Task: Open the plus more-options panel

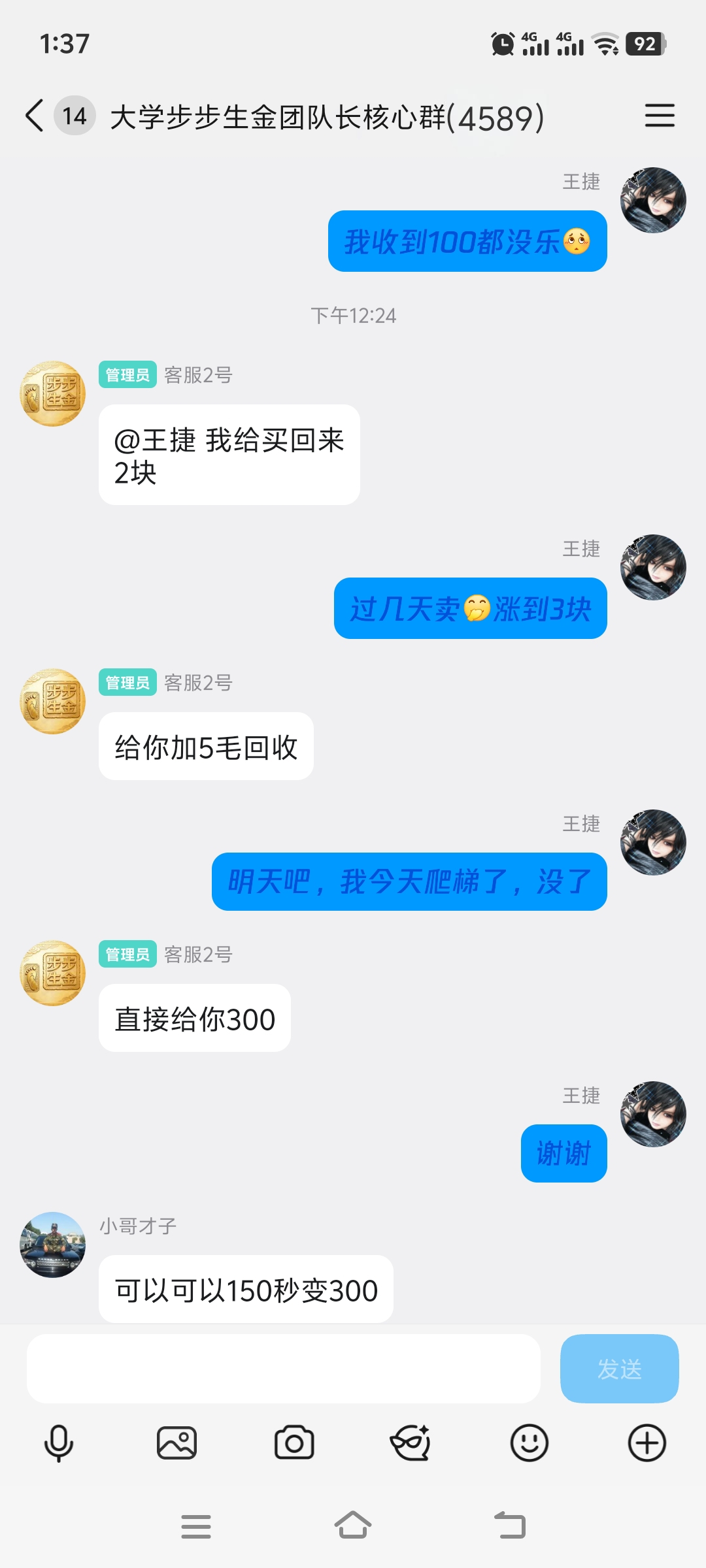Action: [647, 1443]
